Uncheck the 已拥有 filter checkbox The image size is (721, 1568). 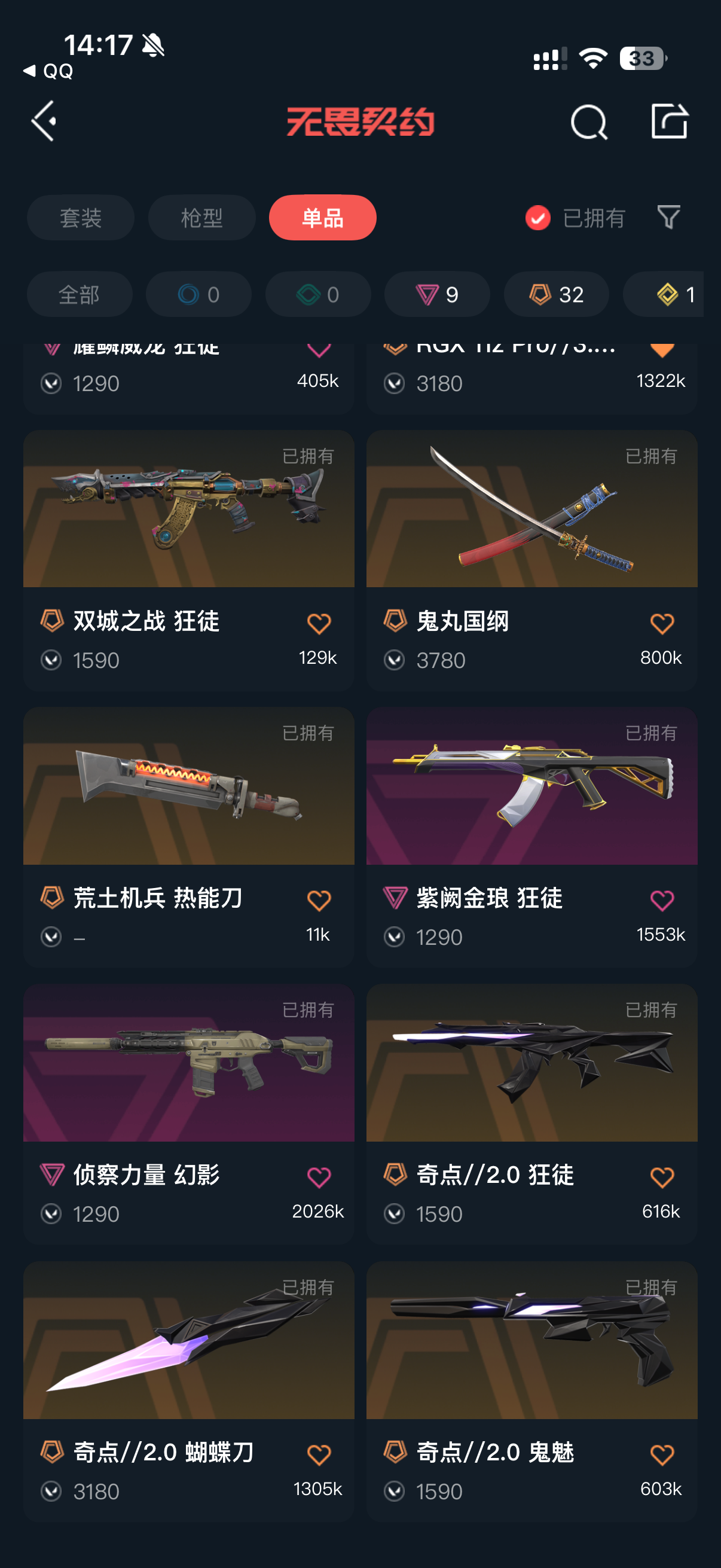coord(538,218)
